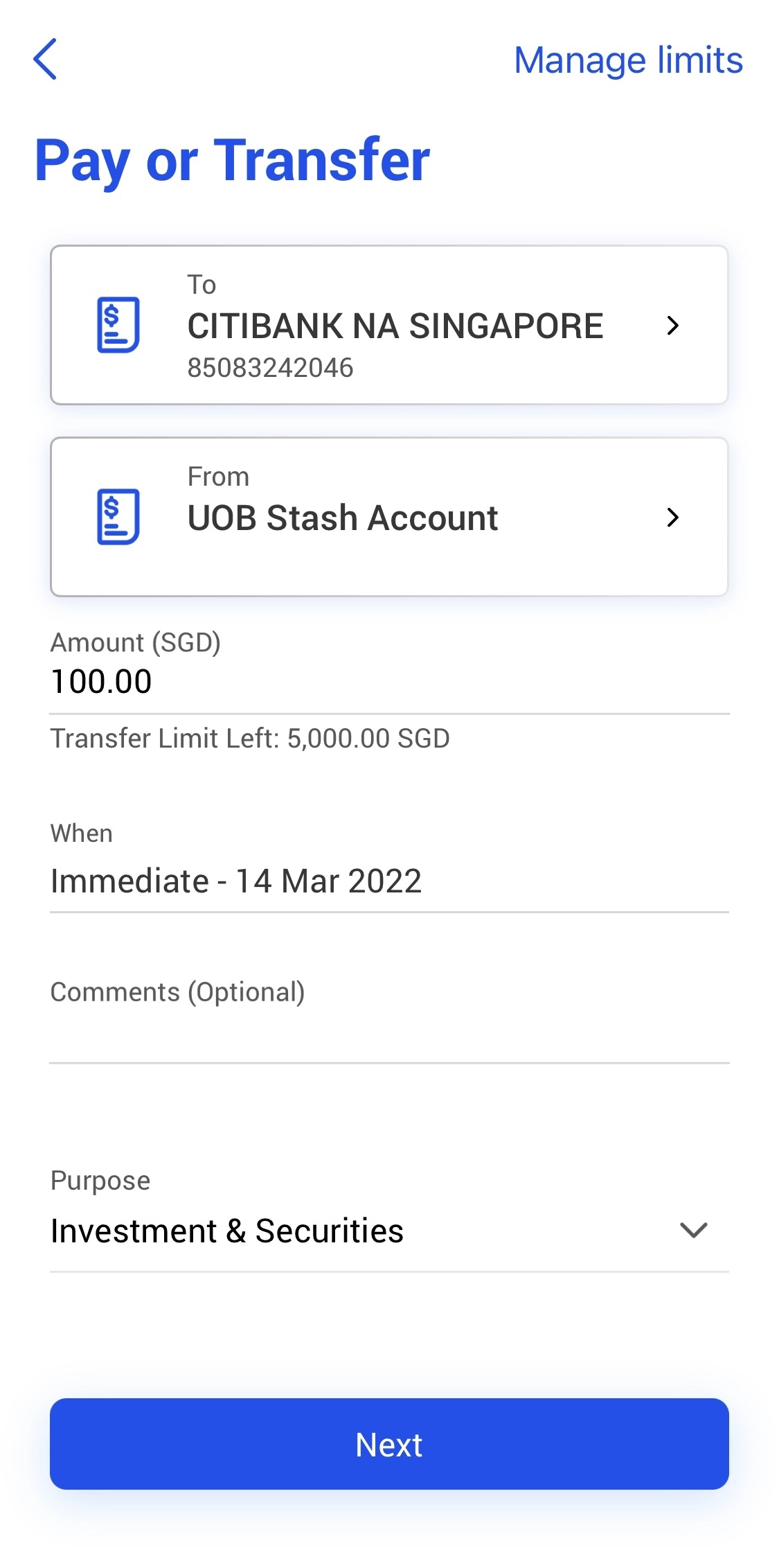The height and width of the screenshot is (1568, 779).
Task: Tap the right arrow next to UOB Stash Account
Action: click(673, 518)
